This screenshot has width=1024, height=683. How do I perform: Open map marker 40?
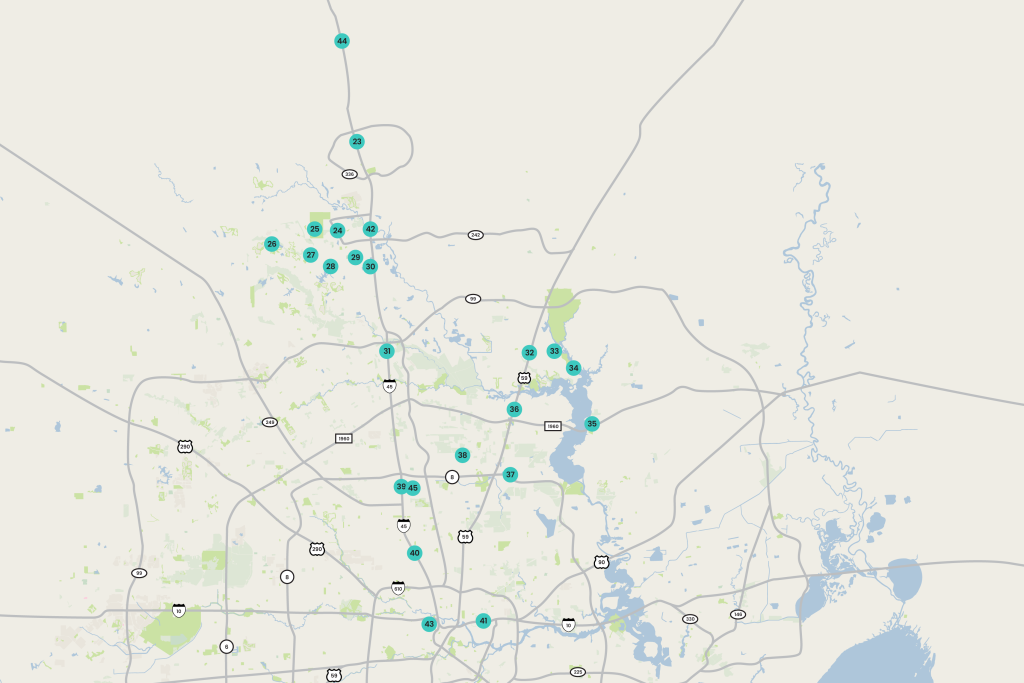point(414,553)
